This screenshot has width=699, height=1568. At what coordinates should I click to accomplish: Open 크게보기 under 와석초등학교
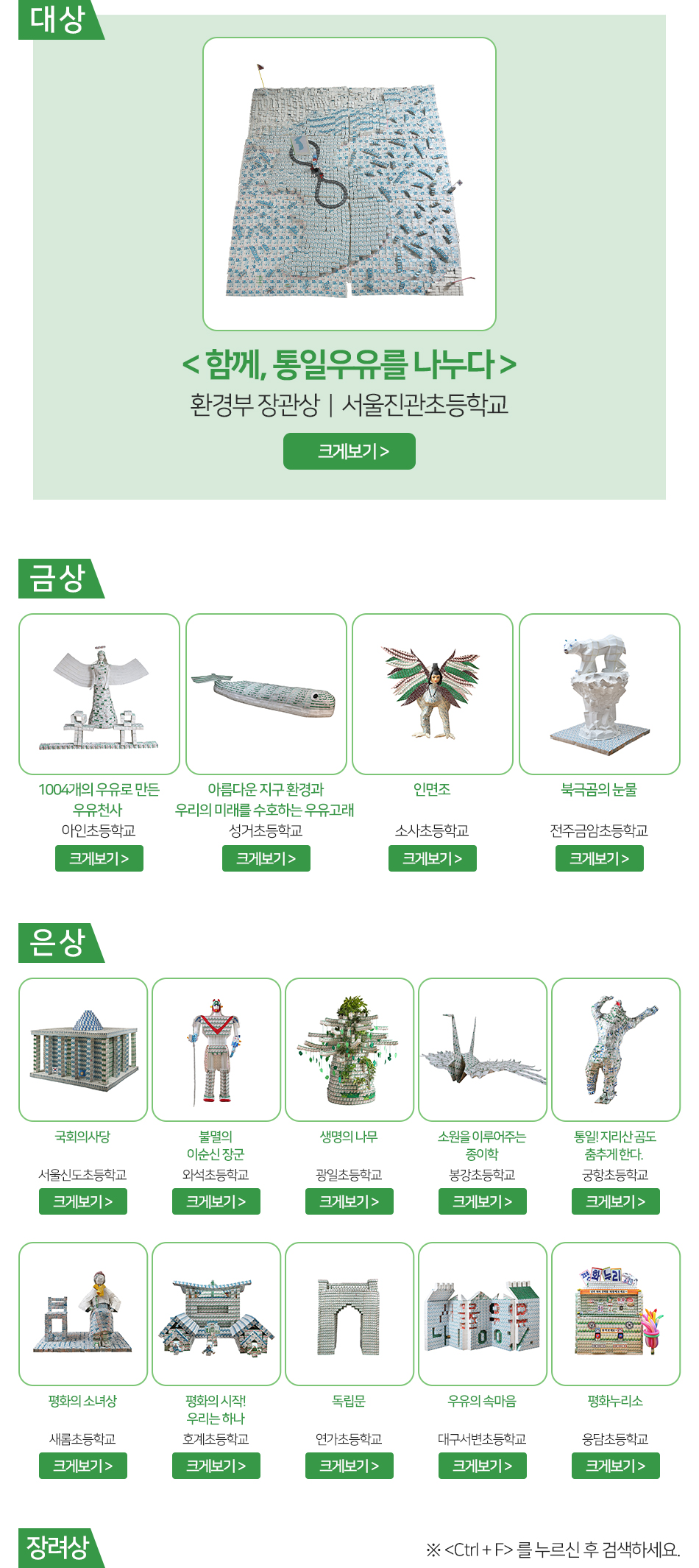(216, 1201)
